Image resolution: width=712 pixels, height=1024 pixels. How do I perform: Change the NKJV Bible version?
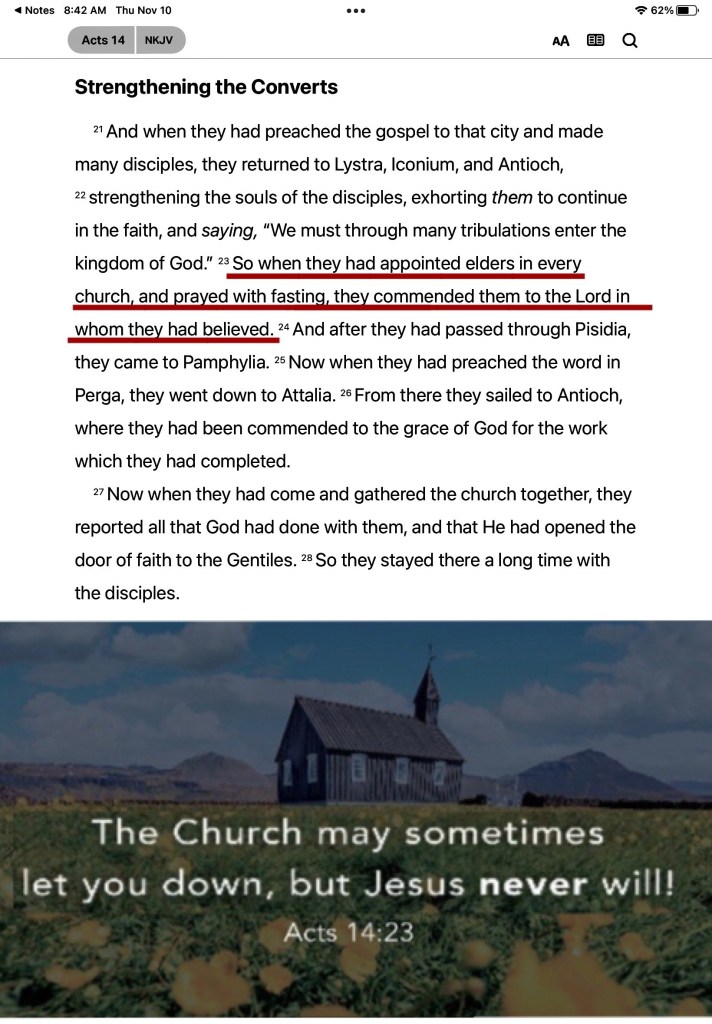160,40
